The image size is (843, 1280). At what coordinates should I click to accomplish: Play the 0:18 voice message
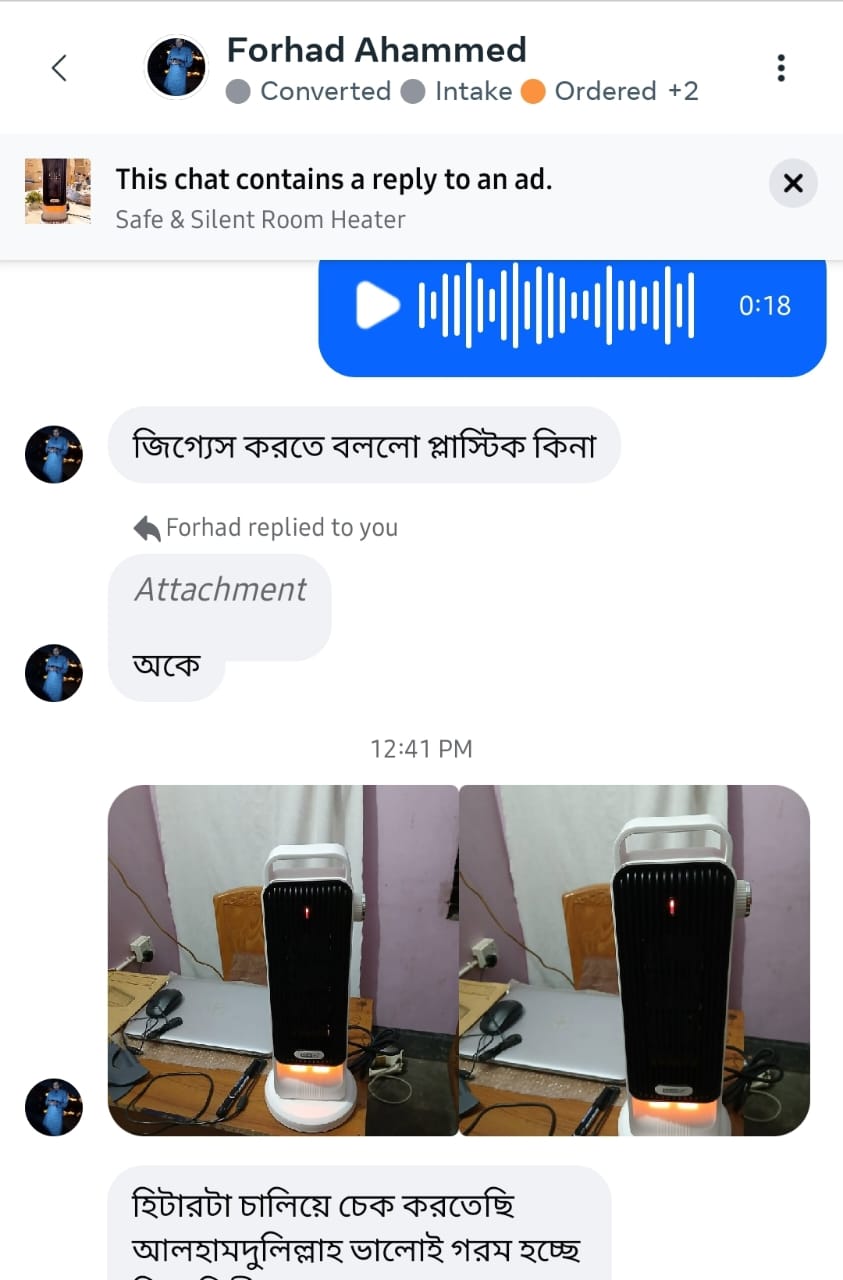point(377,305)
